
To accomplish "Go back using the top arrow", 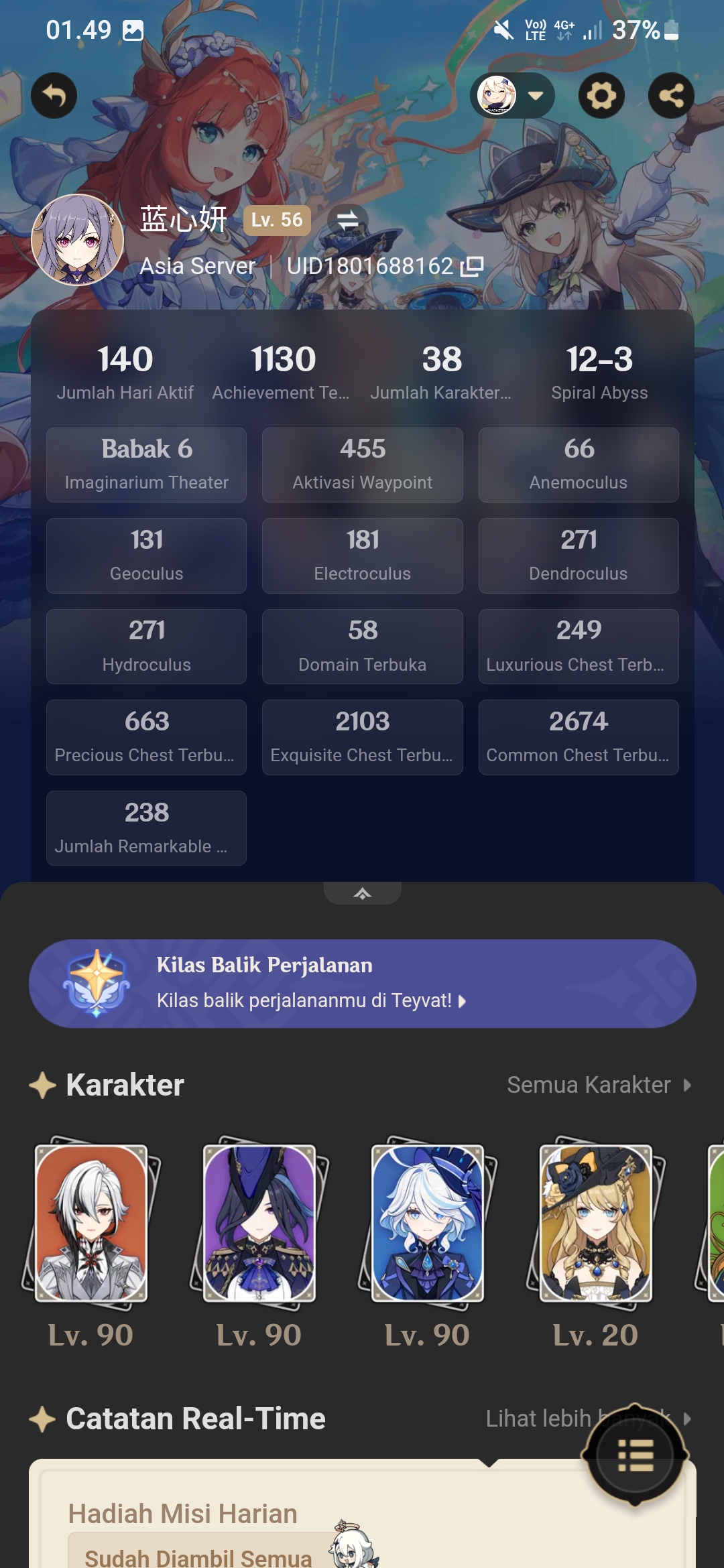I will (54, 96).
